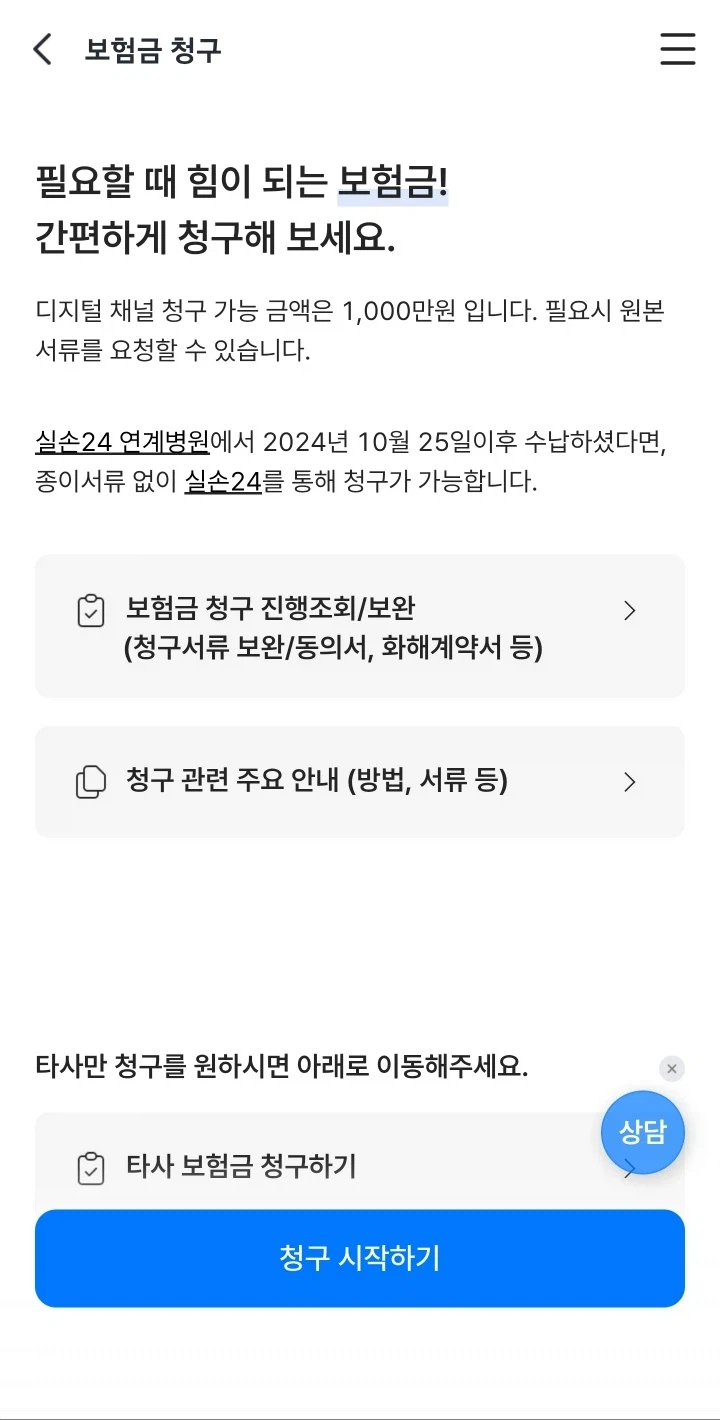The width and height of the screenshot is (720, 1420).
Task: Dismiss the 상담 bubble with the × icon
Action: [x=671, y=1069]
